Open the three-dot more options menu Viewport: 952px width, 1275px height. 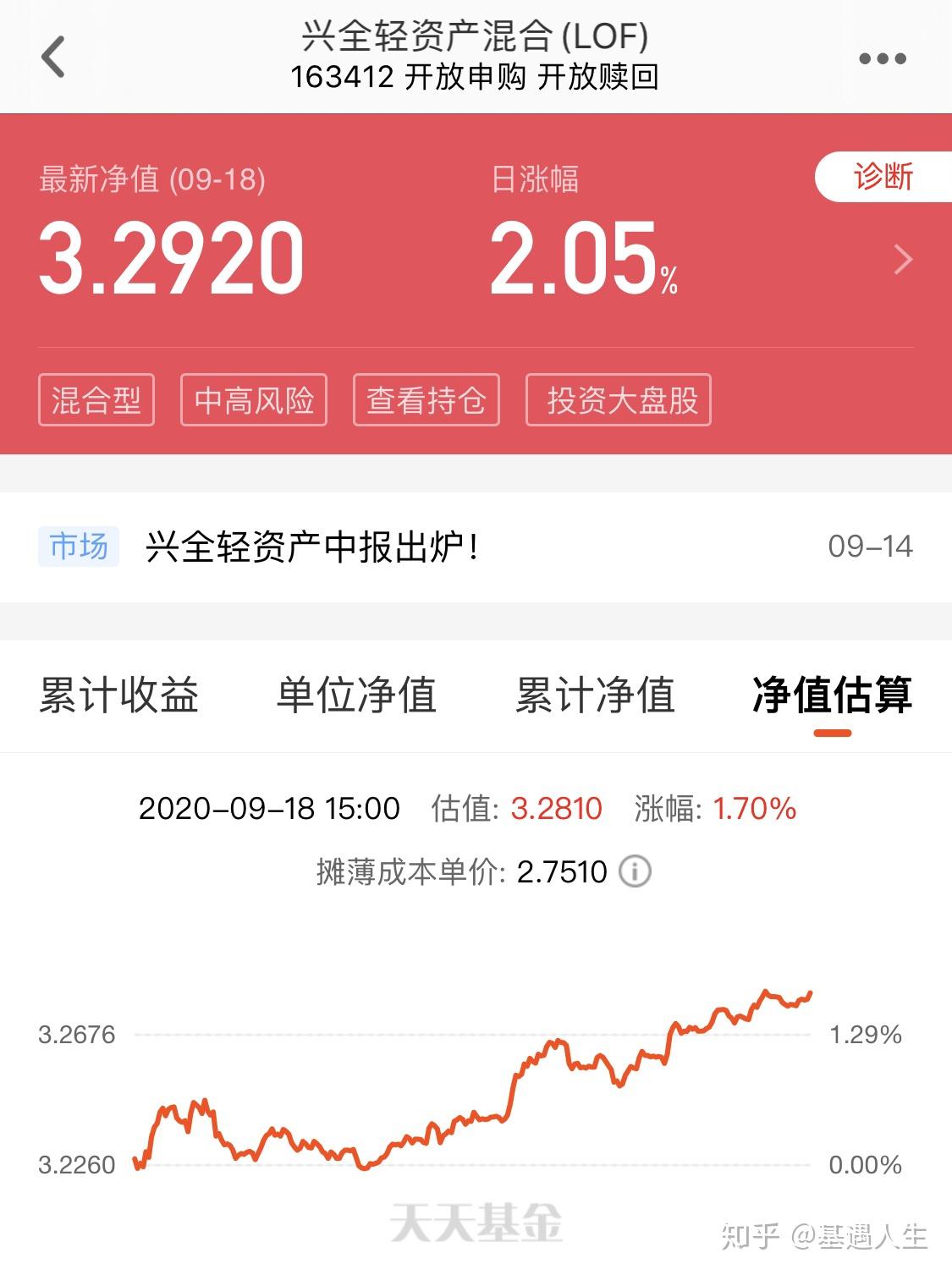[881, 59]
